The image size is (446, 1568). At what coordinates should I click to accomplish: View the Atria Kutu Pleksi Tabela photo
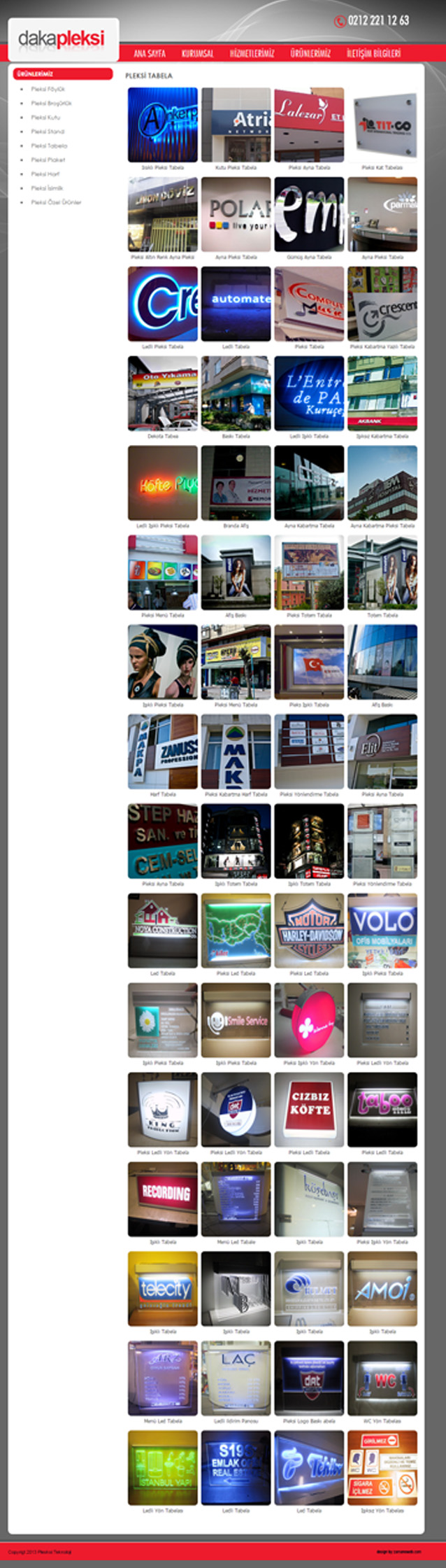[236, 125]
